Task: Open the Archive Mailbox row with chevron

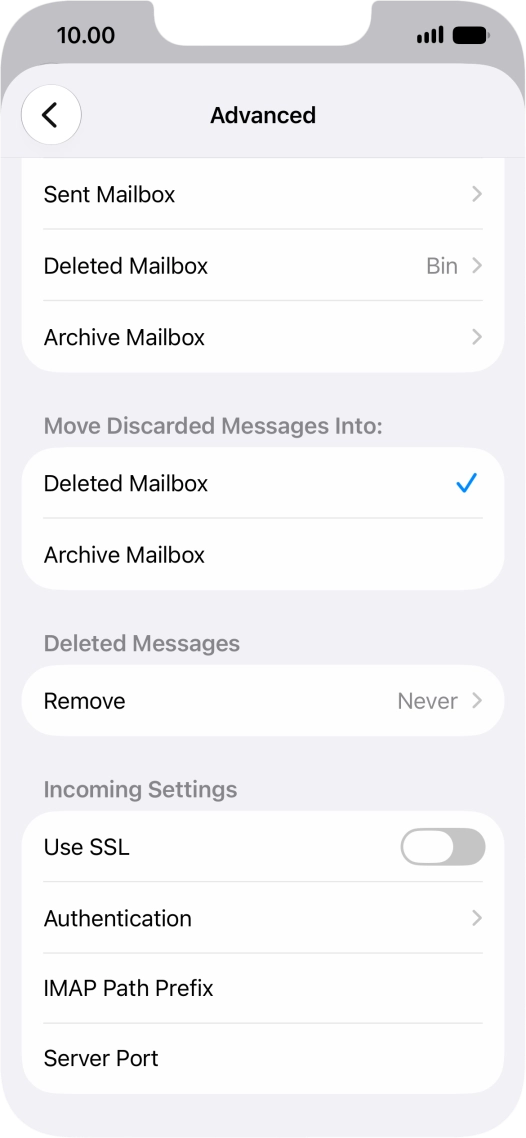Action: coord(263,337)
